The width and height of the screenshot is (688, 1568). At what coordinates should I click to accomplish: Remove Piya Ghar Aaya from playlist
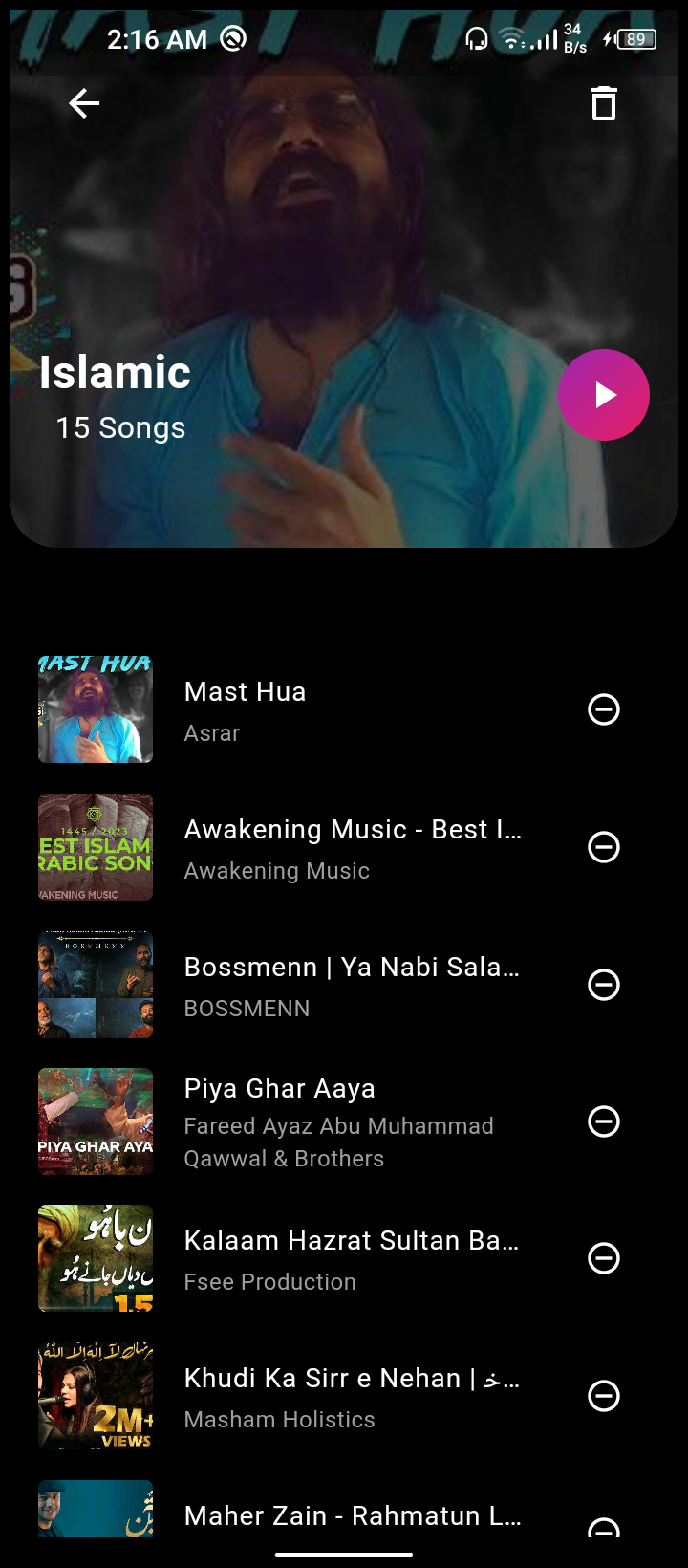pyautogui.click(x=603, y=1122)
